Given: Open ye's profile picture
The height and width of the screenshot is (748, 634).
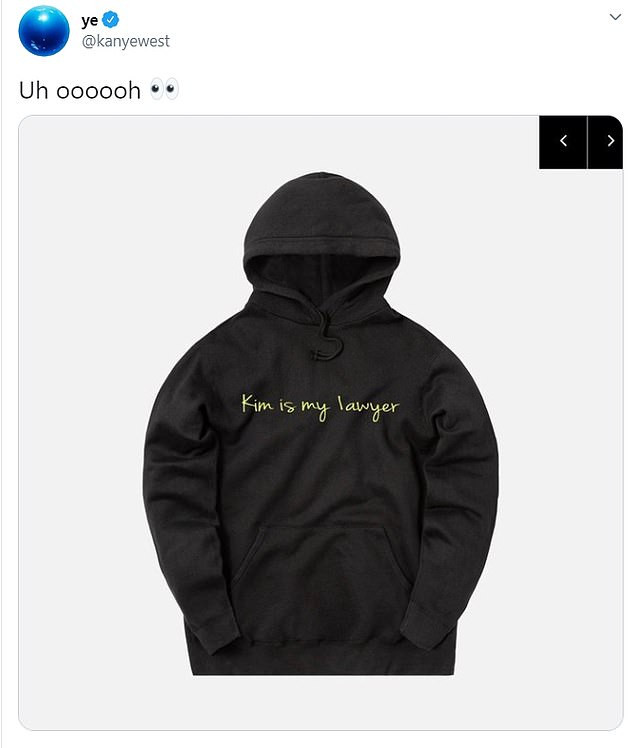Looking at the screenshot, I should coord(44,30).
